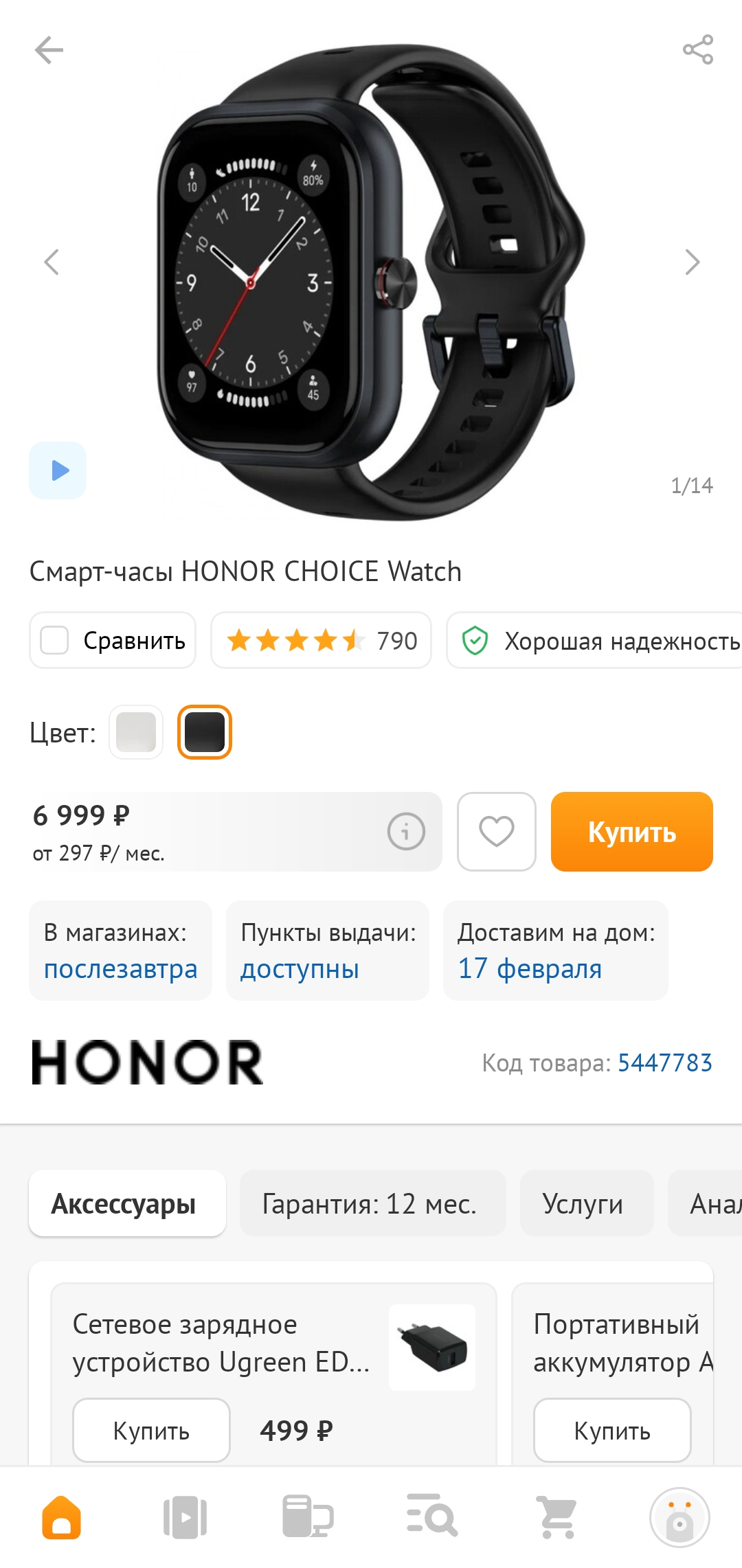Viewport: 742px width, 1568px height.
Task: Share this product
Action: point(697,50)
